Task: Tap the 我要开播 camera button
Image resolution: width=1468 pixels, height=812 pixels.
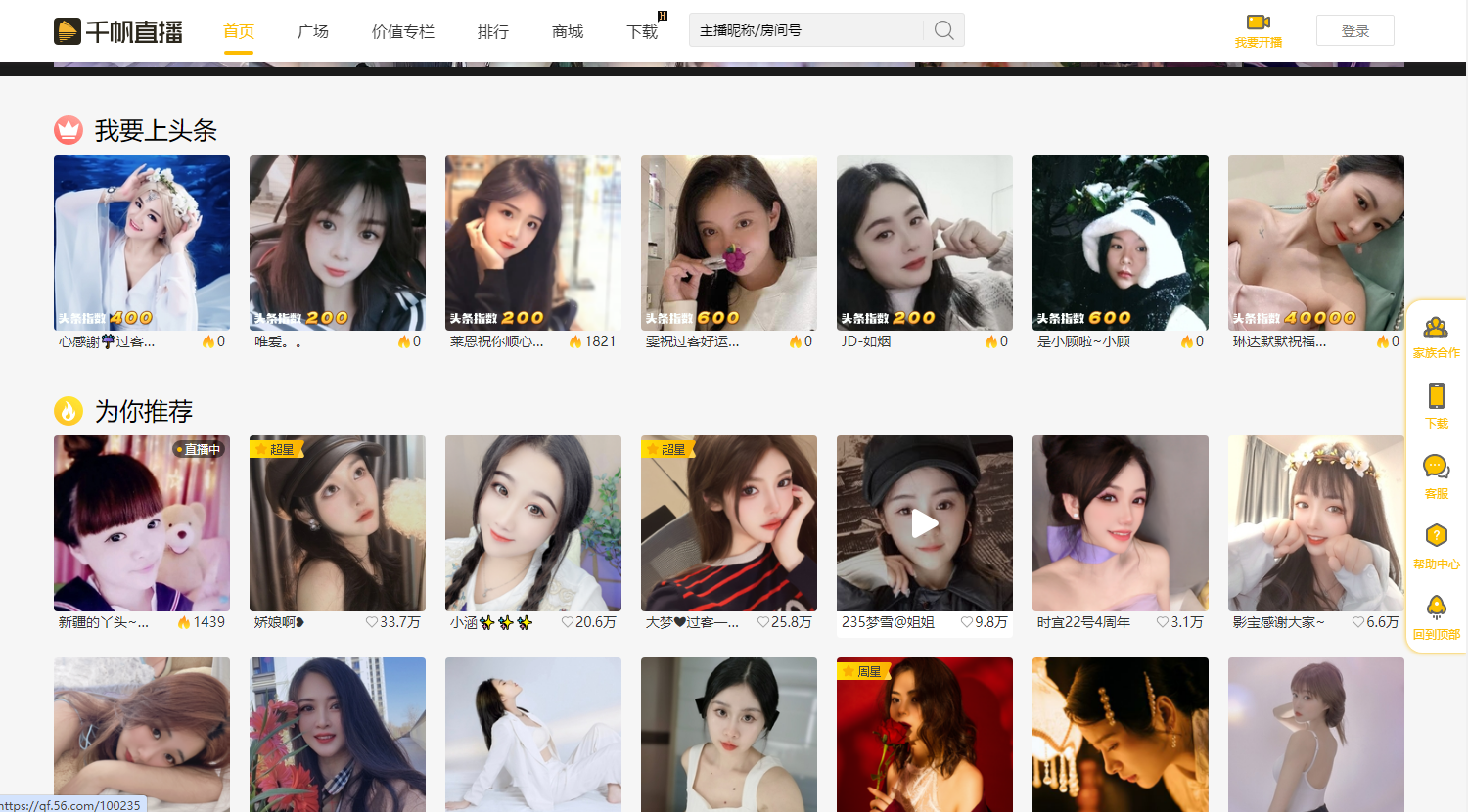Action: [x=1258, y=29]
